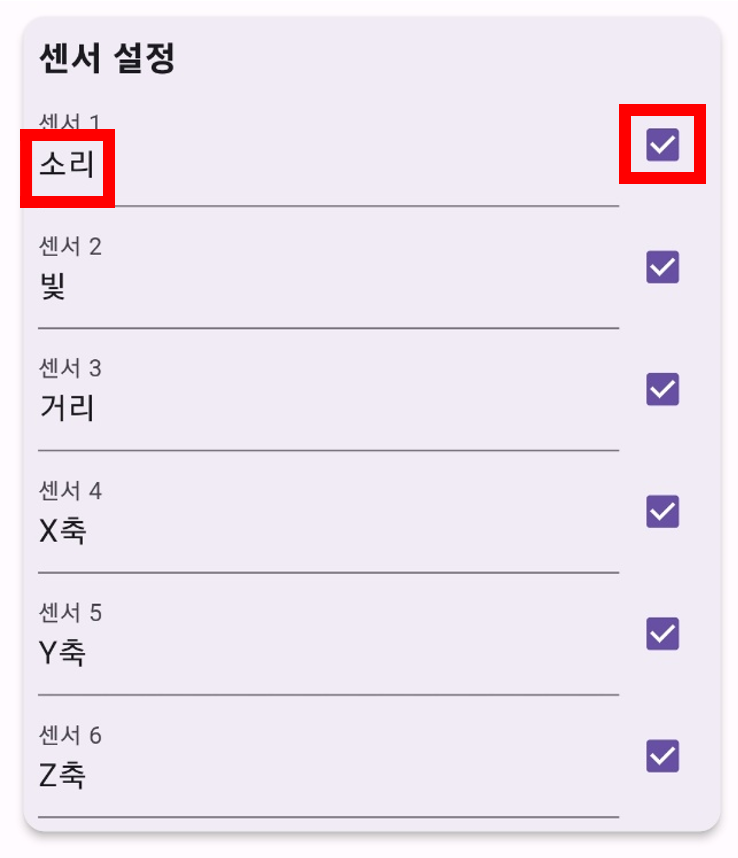Uncheck the checkbox for 센서 1 소리

coord(662,145)
